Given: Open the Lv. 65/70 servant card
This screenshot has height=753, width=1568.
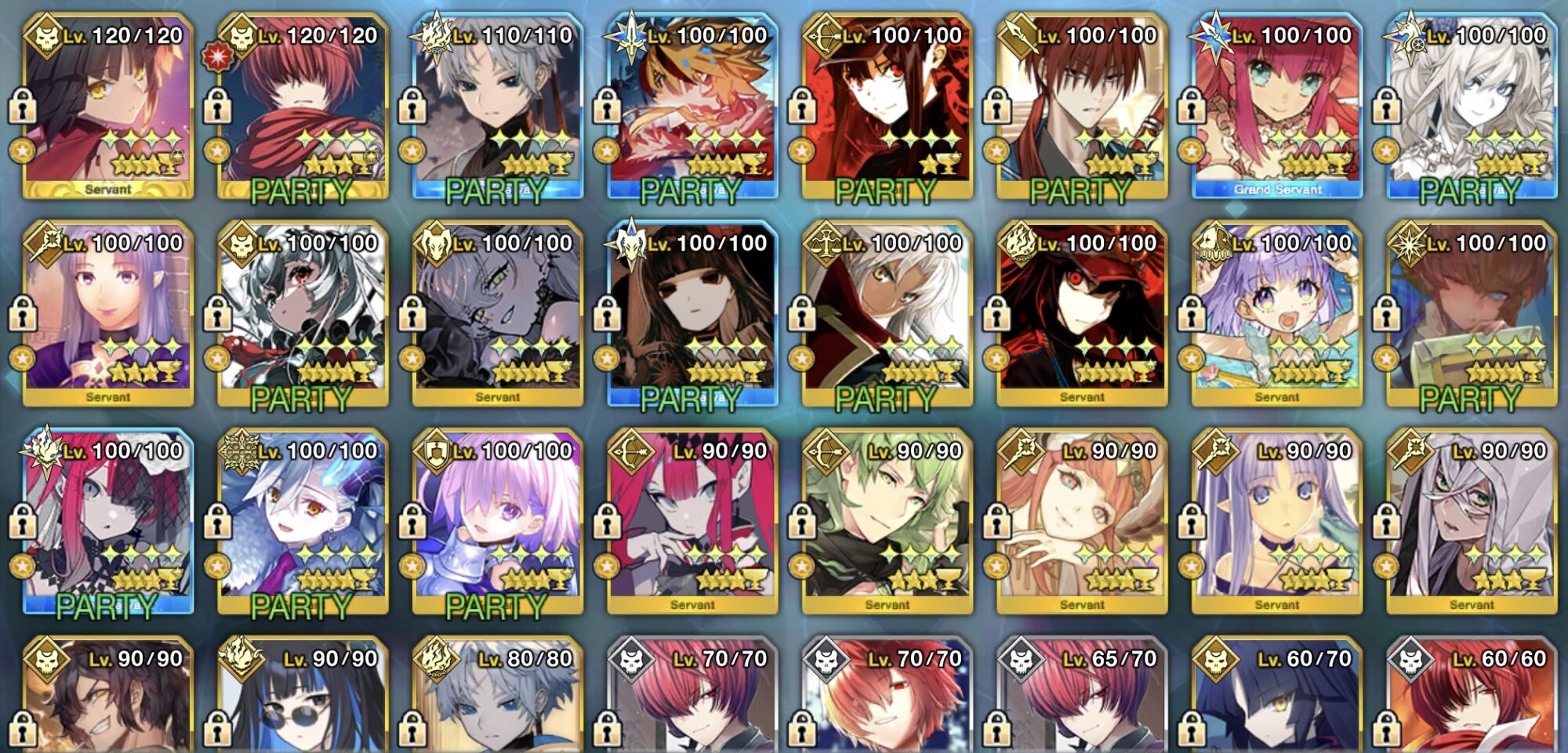Looking at the screenshot, I should pos(1082,694).
